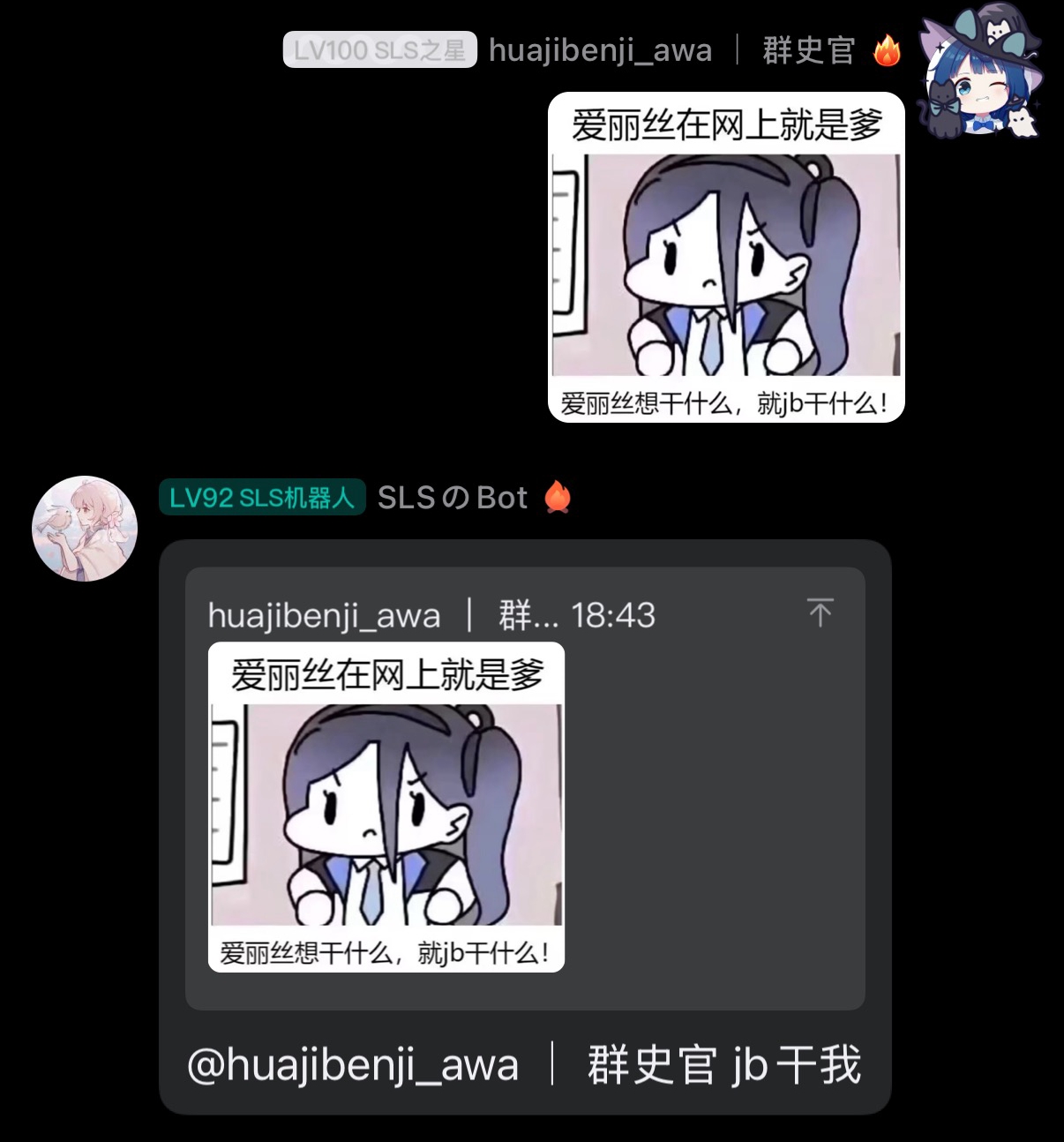Tap the @huajibenji_awa mention in bot's reply
The width and height of the screenshot is (1064, 1142).
353,1064
